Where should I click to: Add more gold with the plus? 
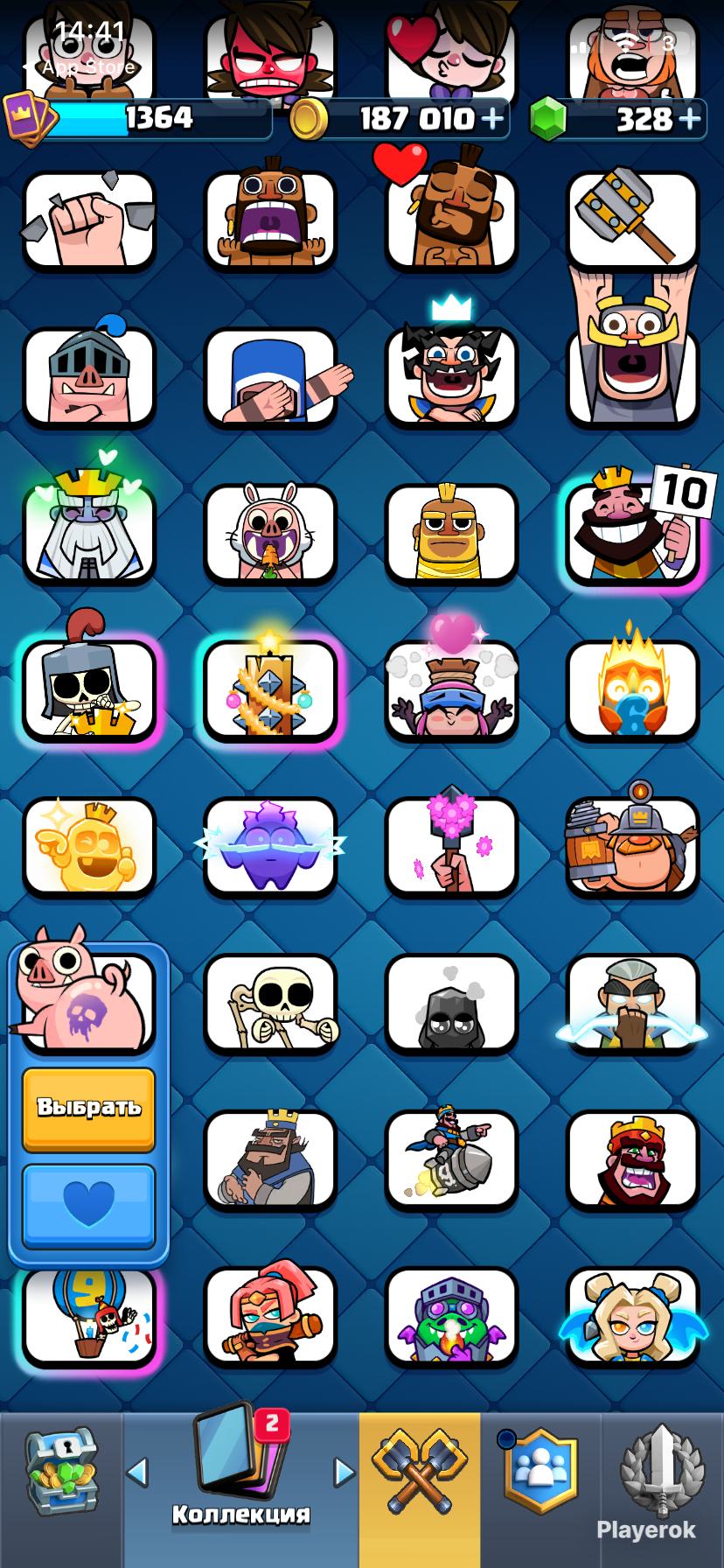coord(493,118)
